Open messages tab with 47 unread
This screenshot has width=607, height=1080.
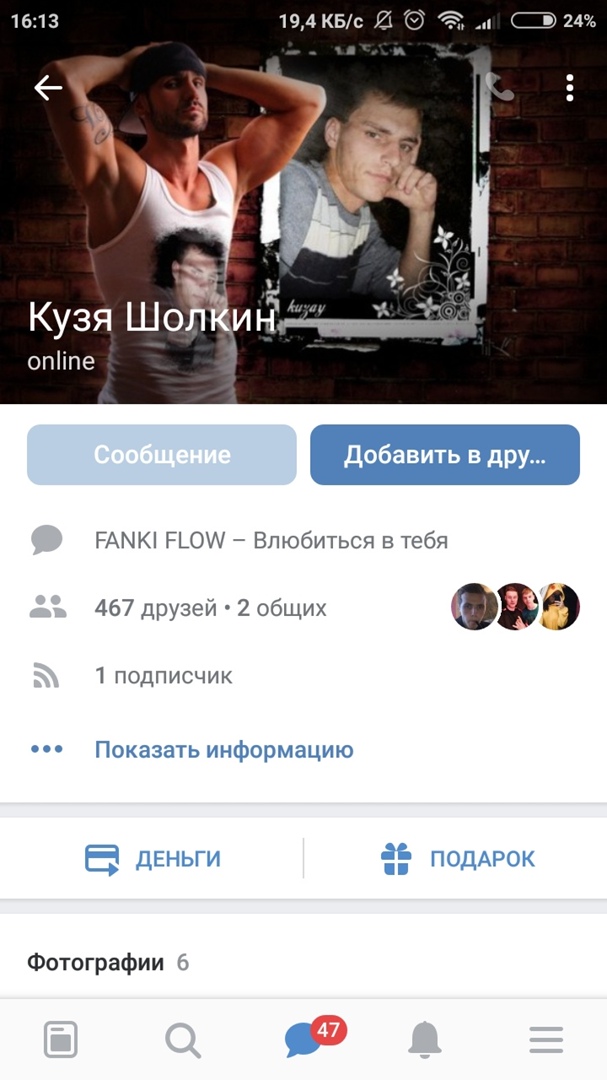coord(304,1041)
